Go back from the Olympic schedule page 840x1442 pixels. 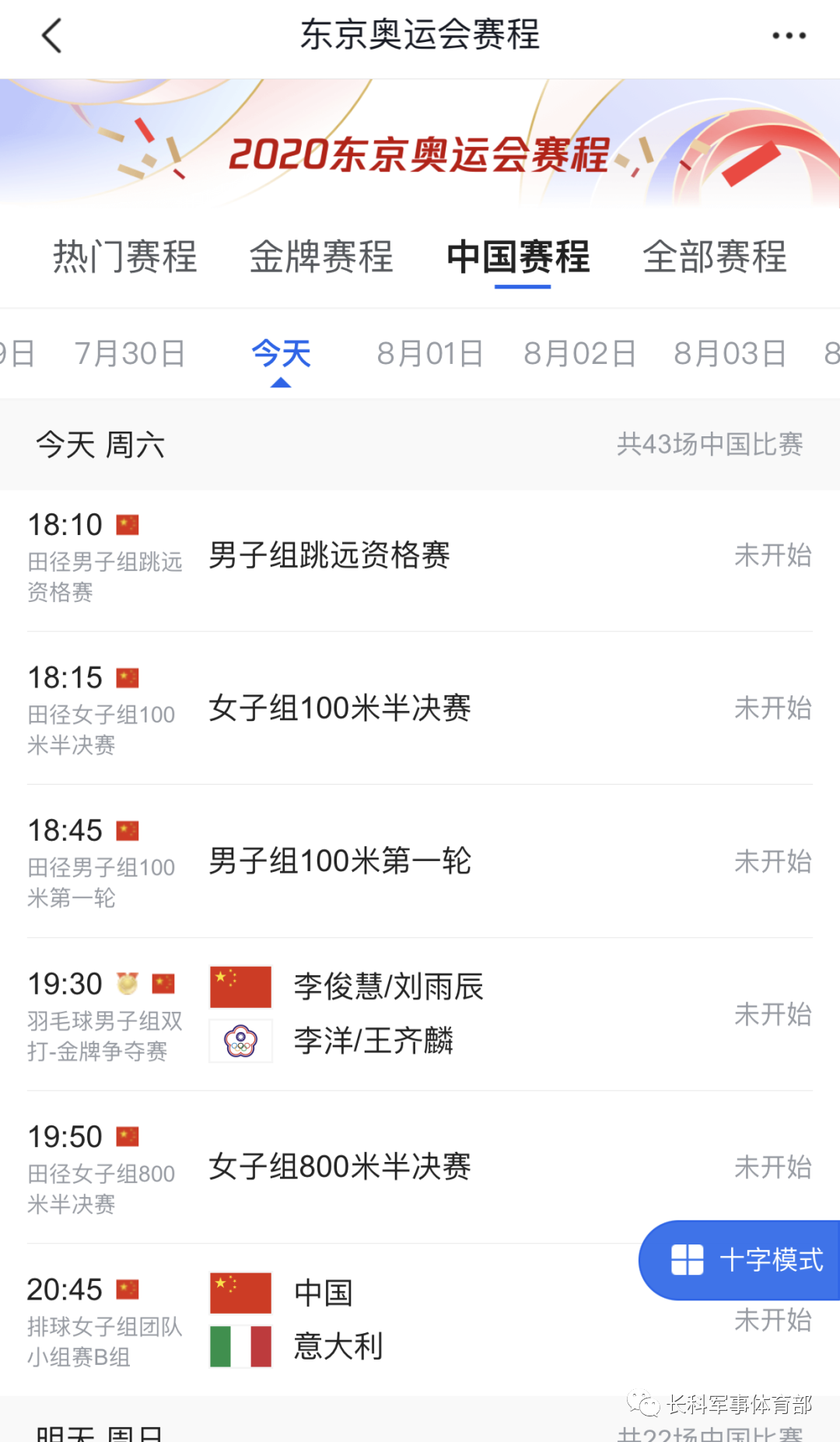(51, 36)
